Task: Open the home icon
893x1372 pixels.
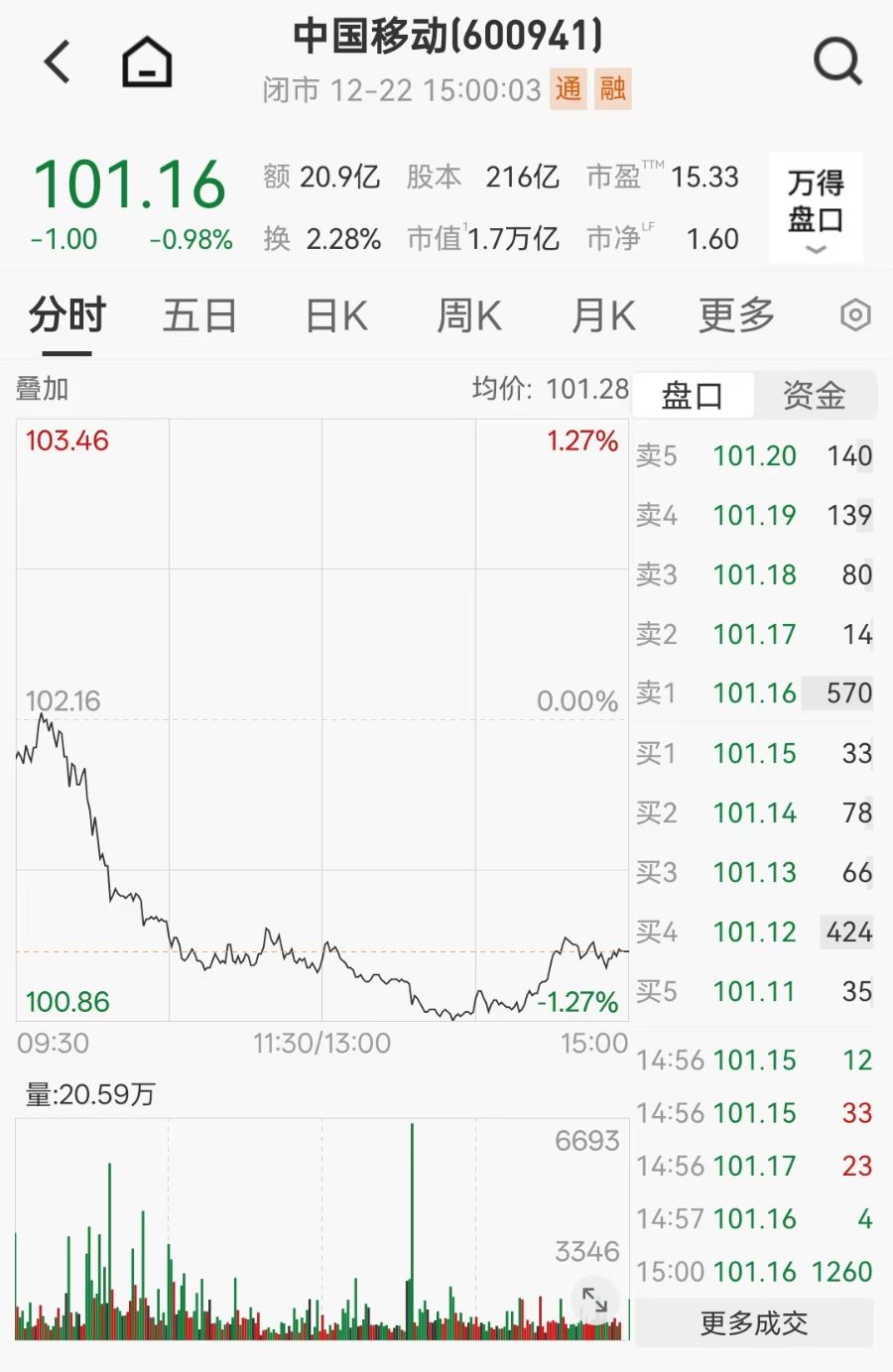Action: pos(147,62)
